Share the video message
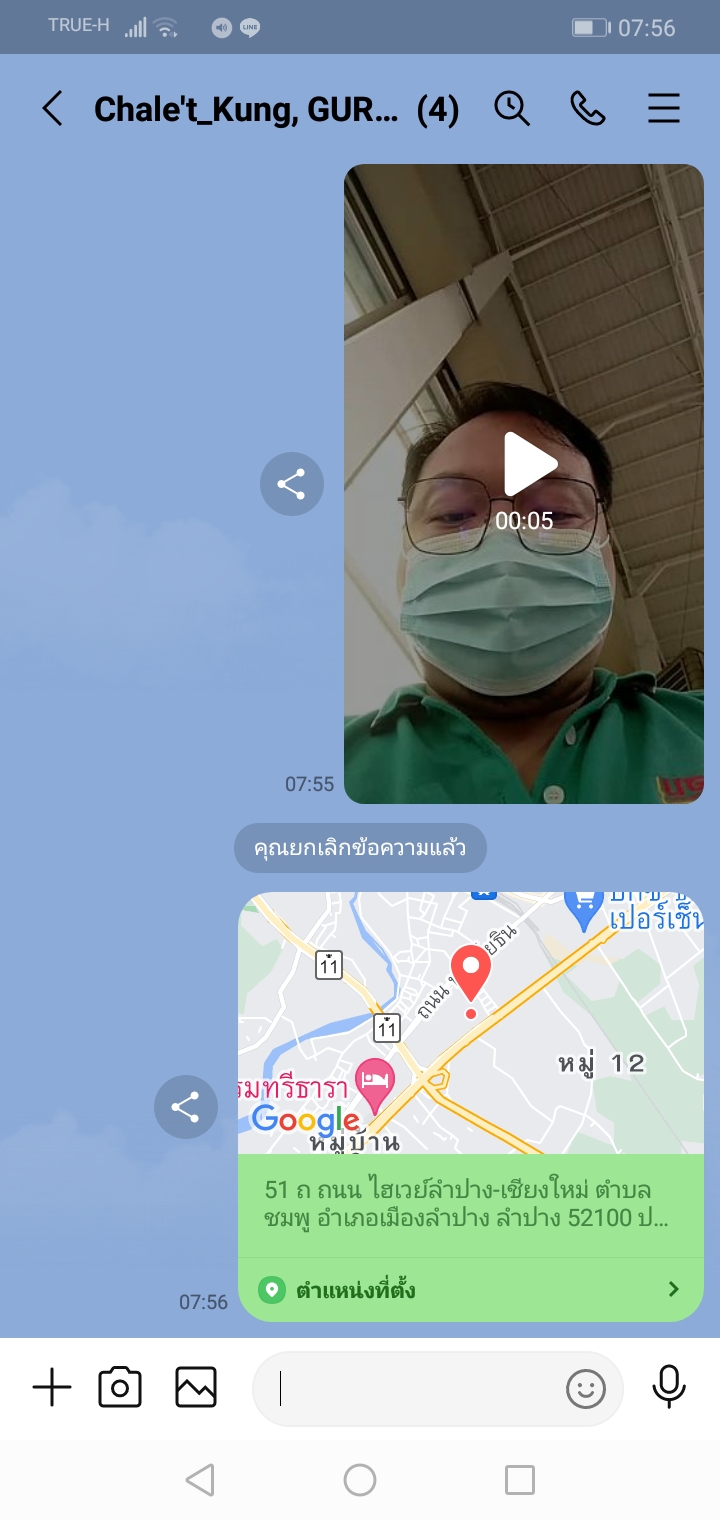720x1520 pixels. (292, 485)
